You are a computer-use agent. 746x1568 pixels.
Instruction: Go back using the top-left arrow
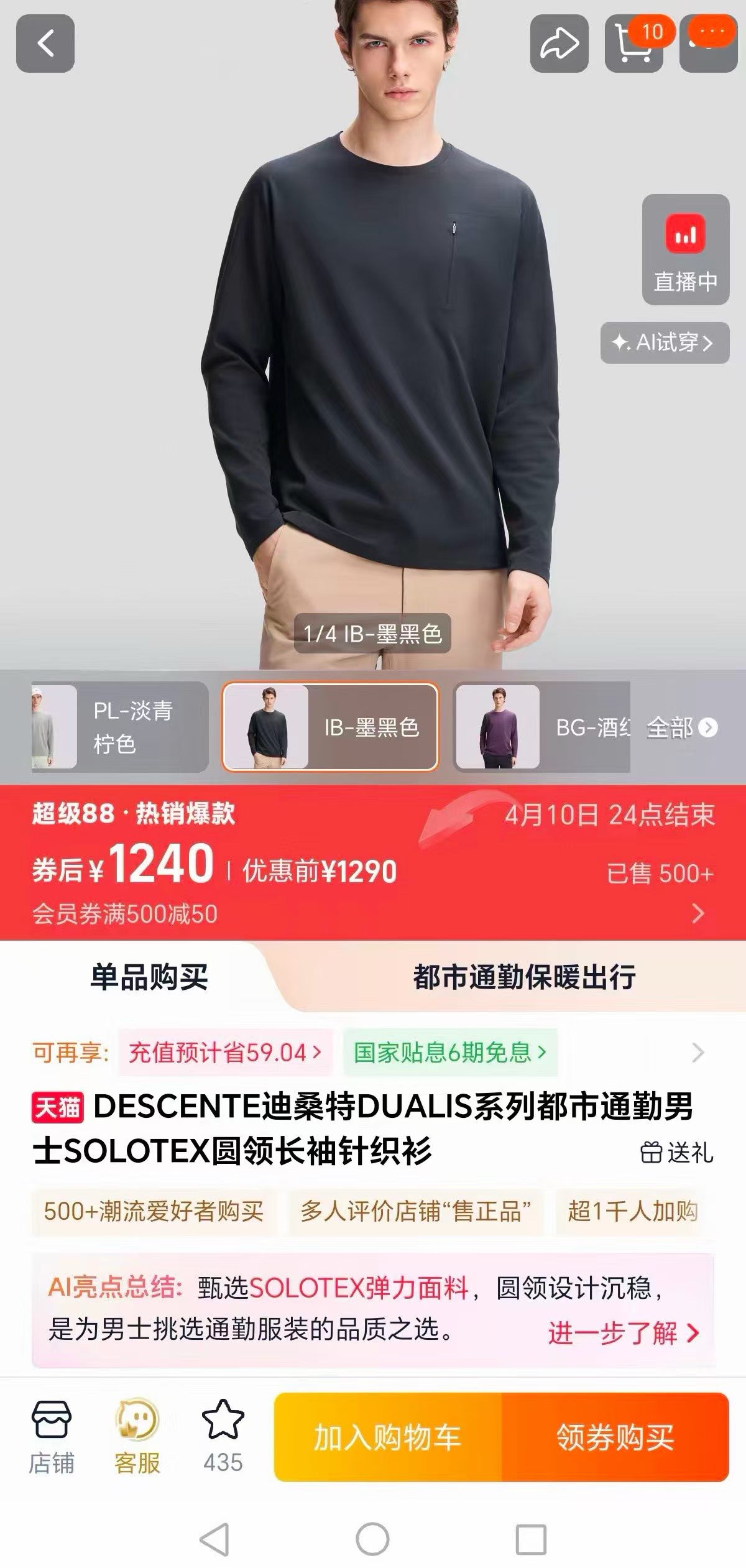click(45, 44)
